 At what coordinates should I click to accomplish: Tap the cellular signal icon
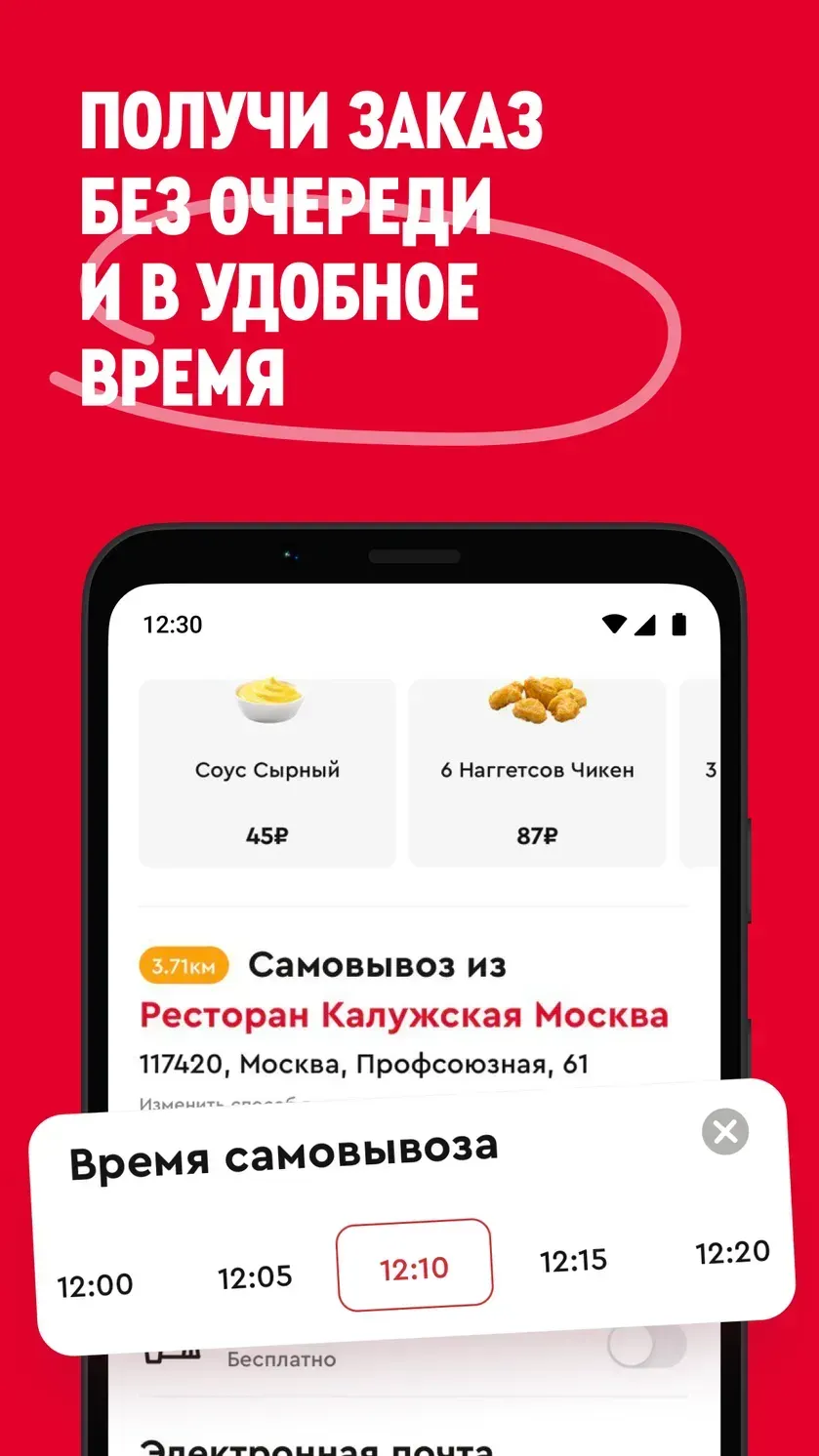646,625
